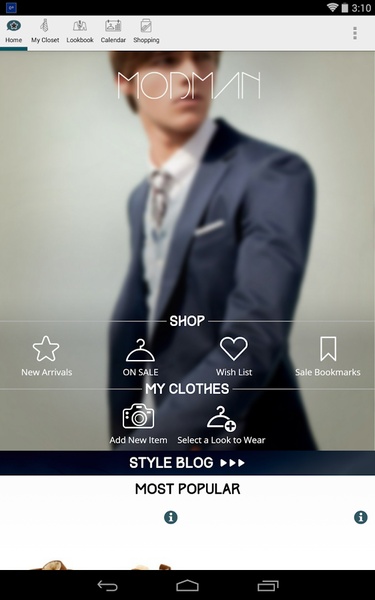Tap Add New Item camera
This screenshot has width=375, height=600.
click(x=138, y=424)
